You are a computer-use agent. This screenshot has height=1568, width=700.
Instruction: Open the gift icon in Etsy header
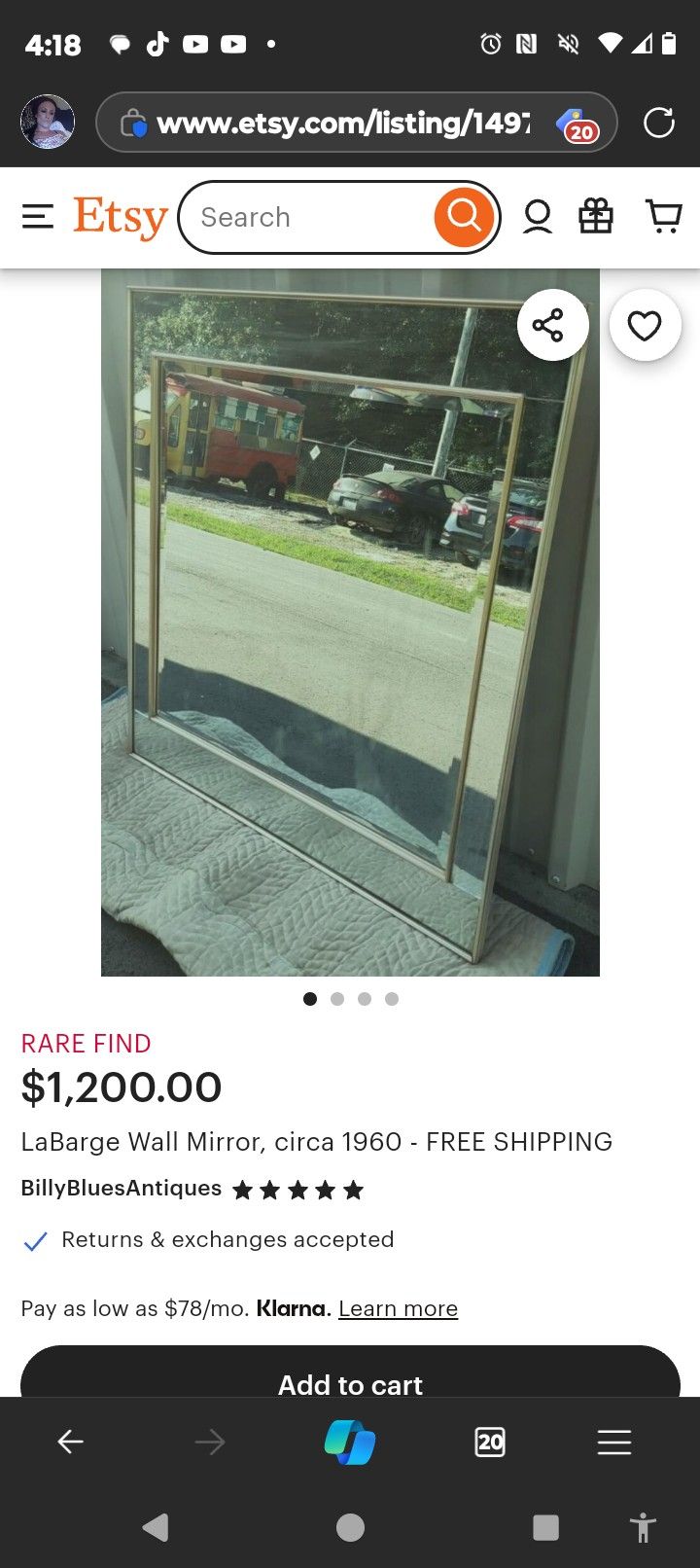596,216
